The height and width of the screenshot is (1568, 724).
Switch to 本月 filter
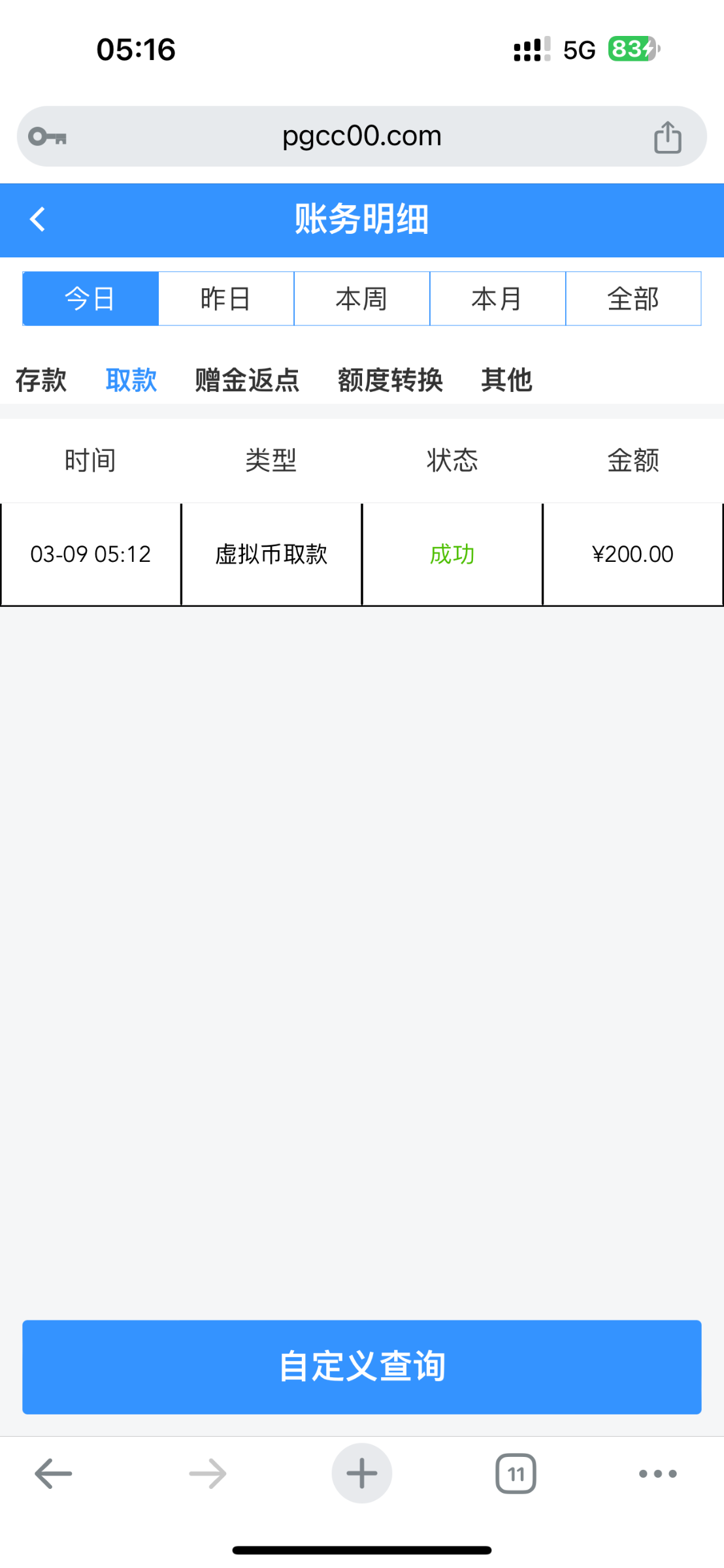coord(497,299)
